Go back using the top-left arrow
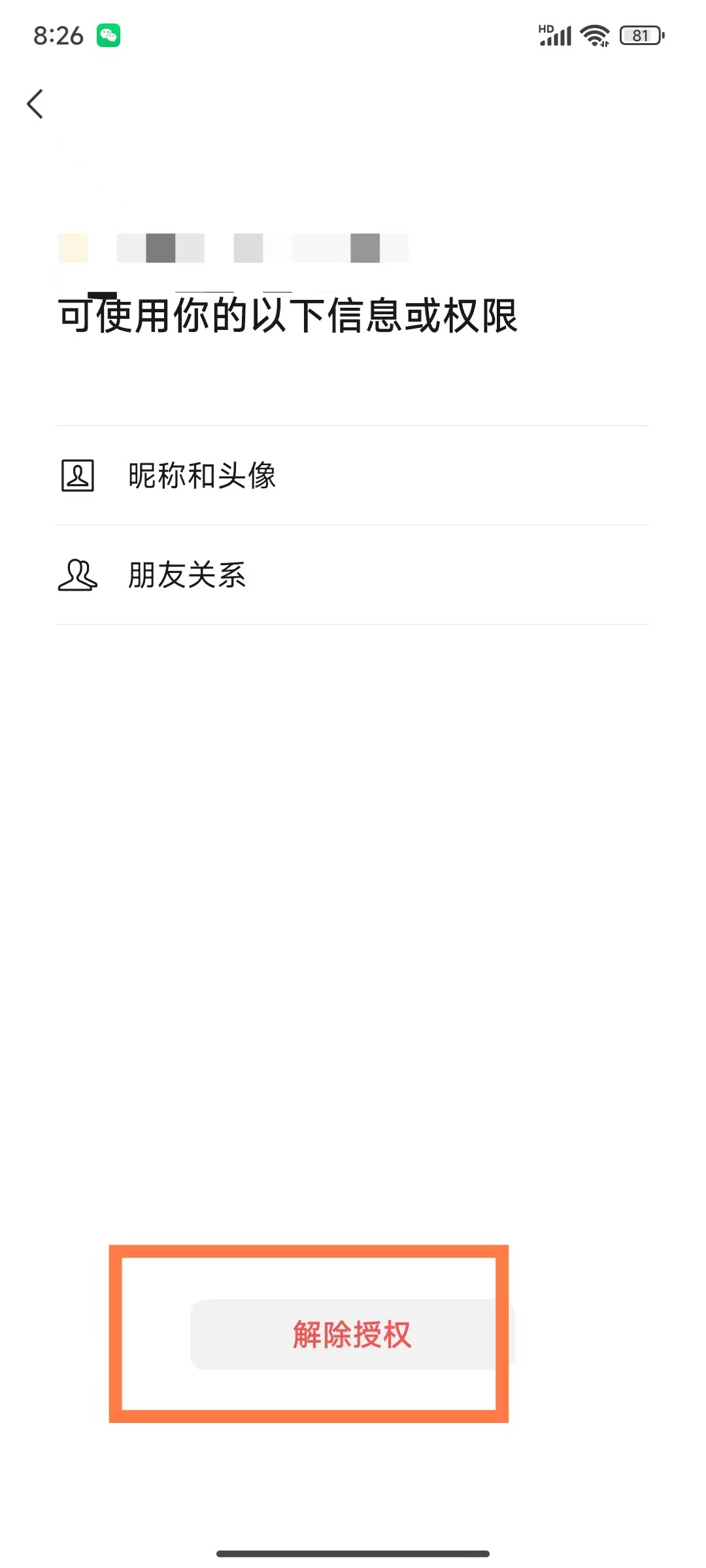This screenshot has height=1568, width=706. point(35,104)
